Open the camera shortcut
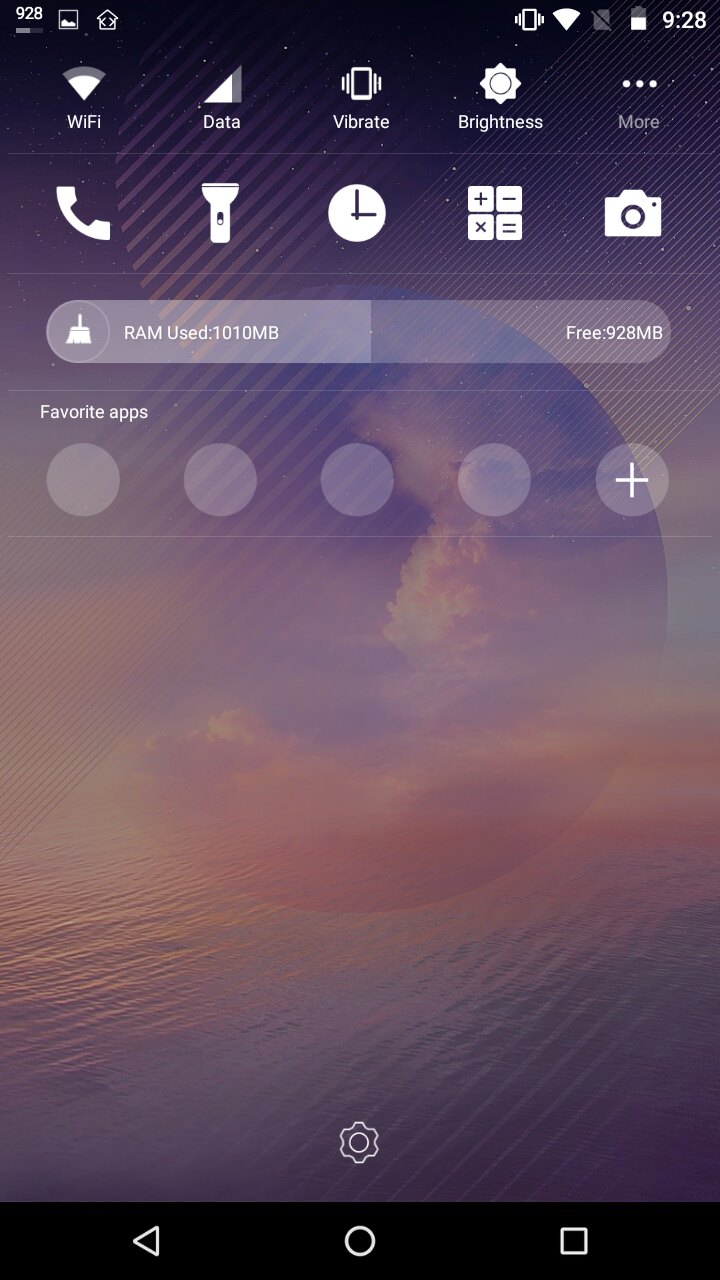 click(632, 214)
